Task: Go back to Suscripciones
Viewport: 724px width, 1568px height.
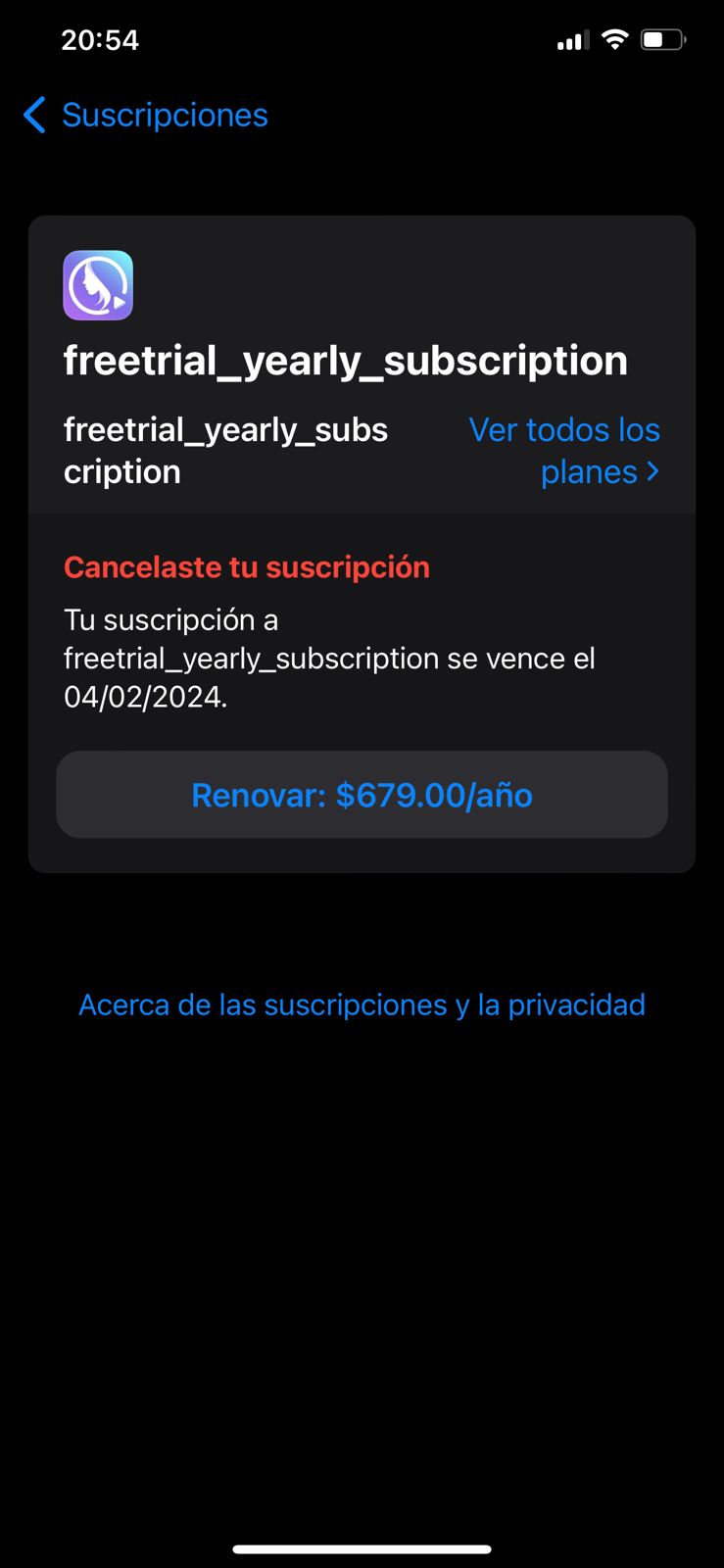Action: (145, 116)
